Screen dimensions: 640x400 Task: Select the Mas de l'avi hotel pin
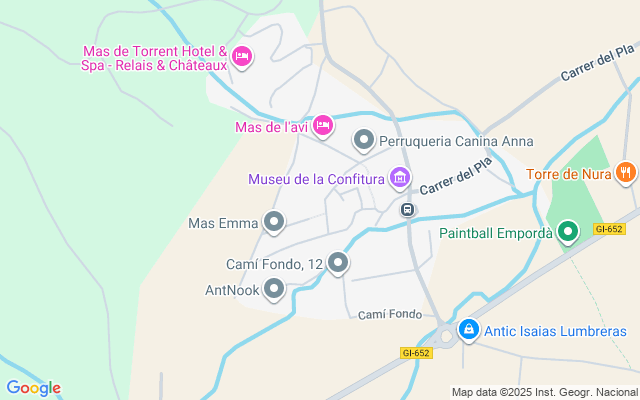(322, 126)
